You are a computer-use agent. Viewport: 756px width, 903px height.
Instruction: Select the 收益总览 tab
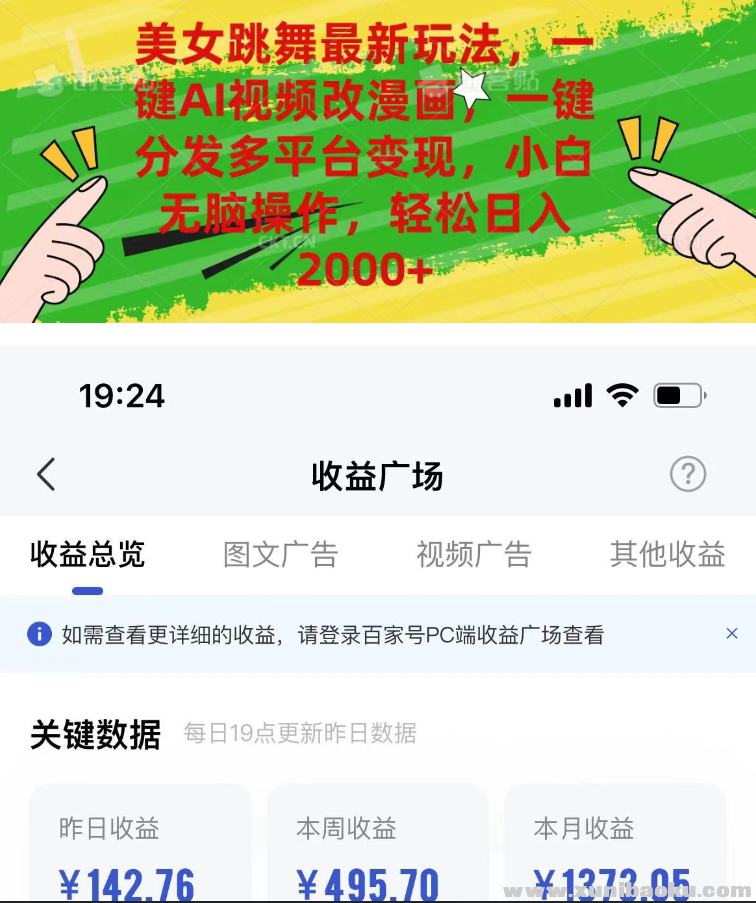tap(87, 556)
